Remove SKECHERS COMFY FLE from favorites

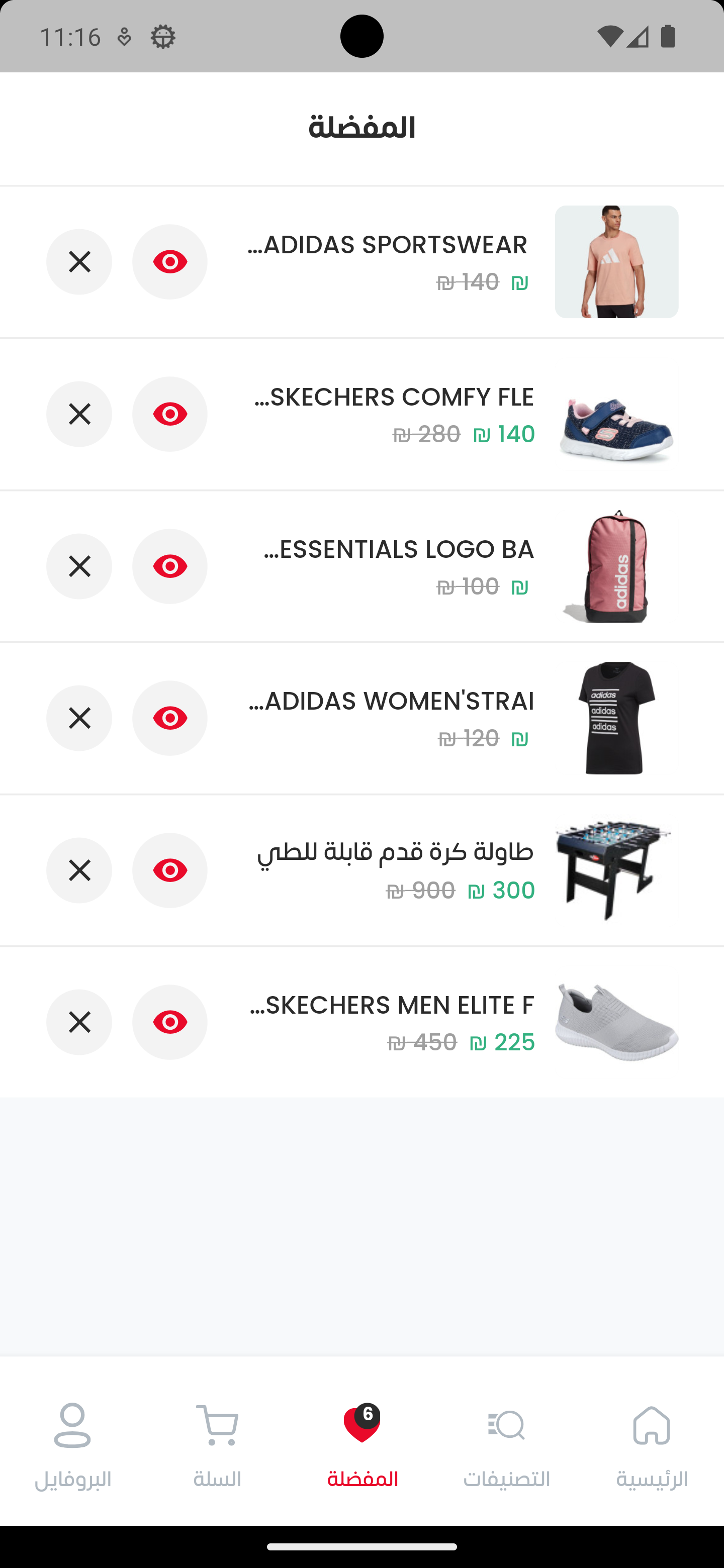coord(79,414)
